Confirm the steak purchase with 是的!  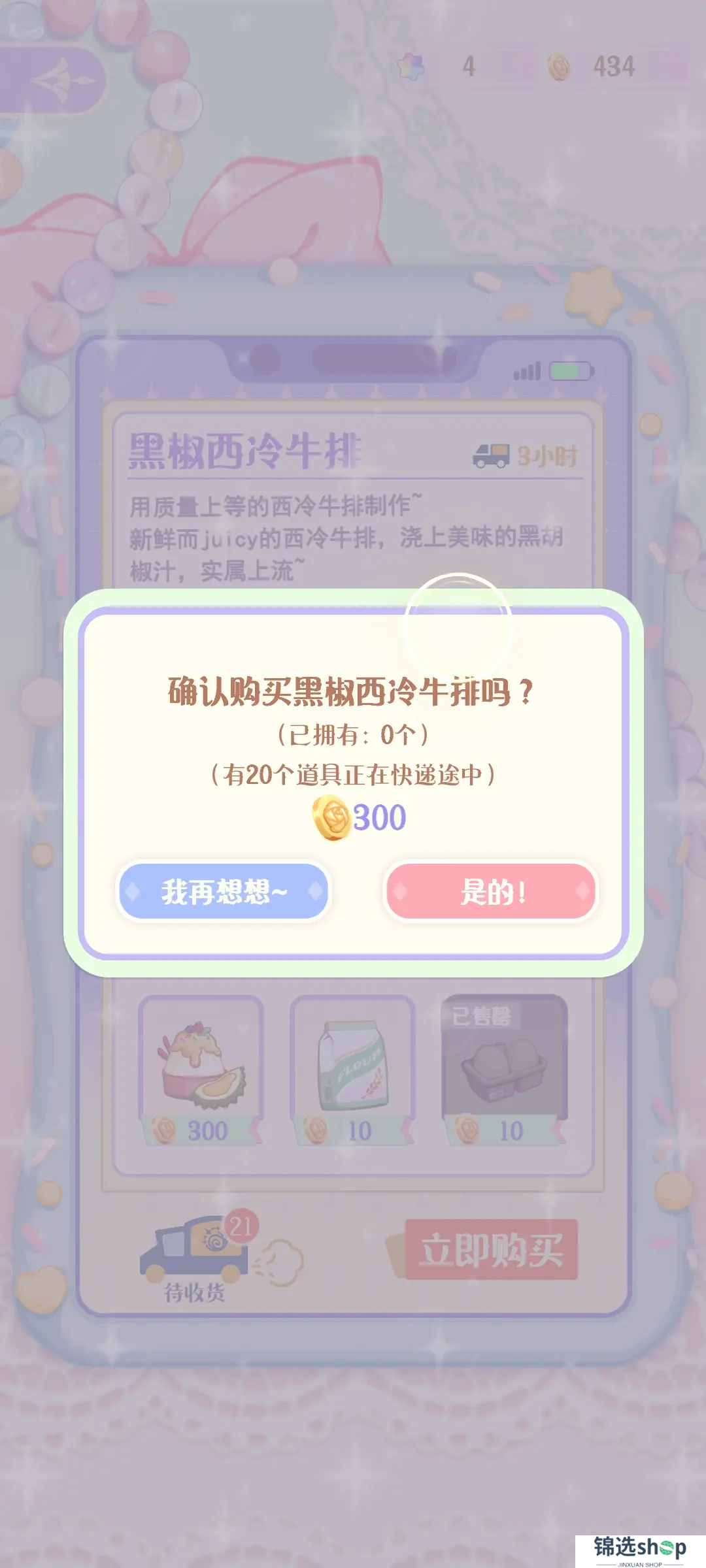pos(491,891)
